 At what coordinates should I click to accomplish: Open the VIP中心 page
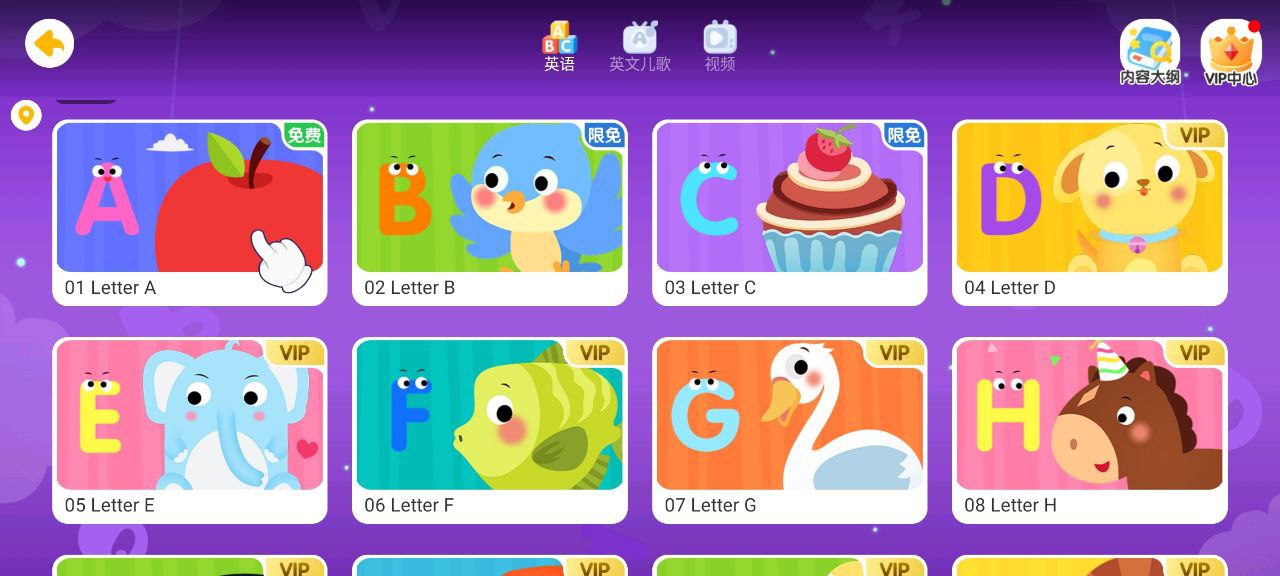(x=1230, y=52)
